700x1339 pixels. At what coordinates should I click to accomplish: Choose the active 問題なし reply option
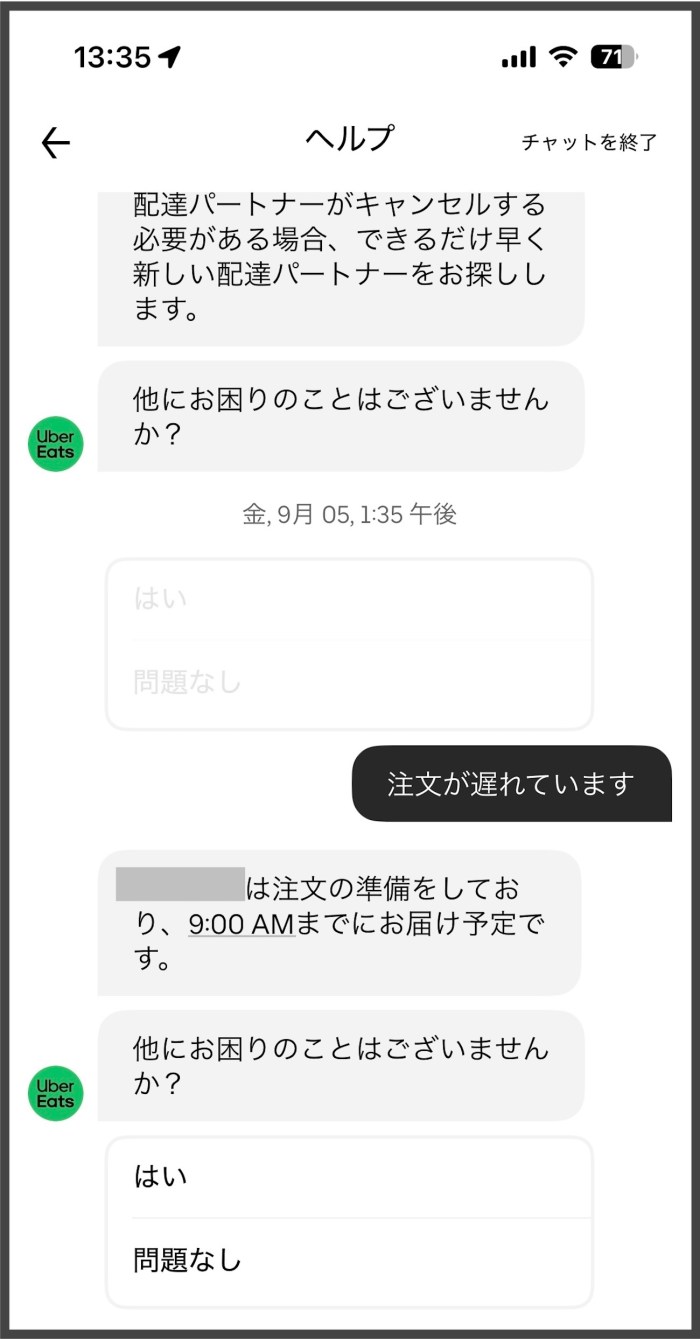(x=348, y=1260)
